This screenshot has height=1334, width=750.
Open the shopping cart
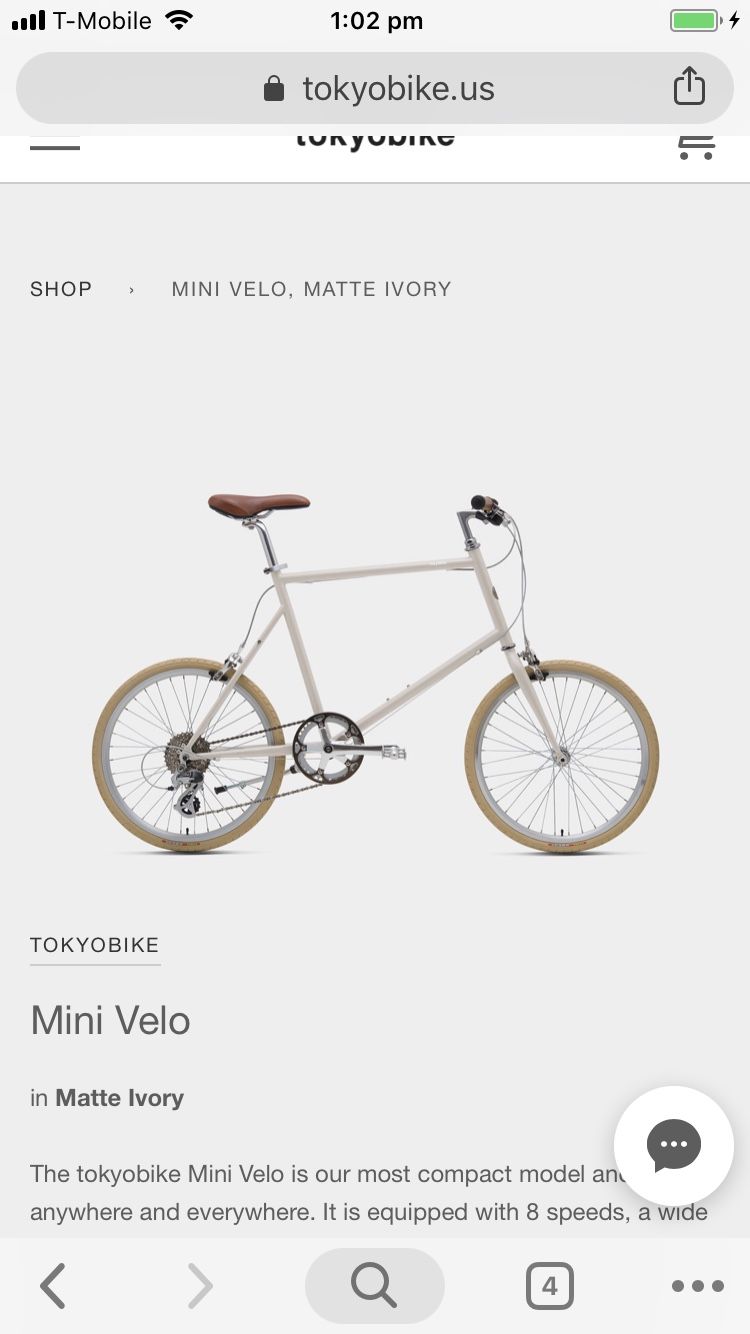(696, 146)
